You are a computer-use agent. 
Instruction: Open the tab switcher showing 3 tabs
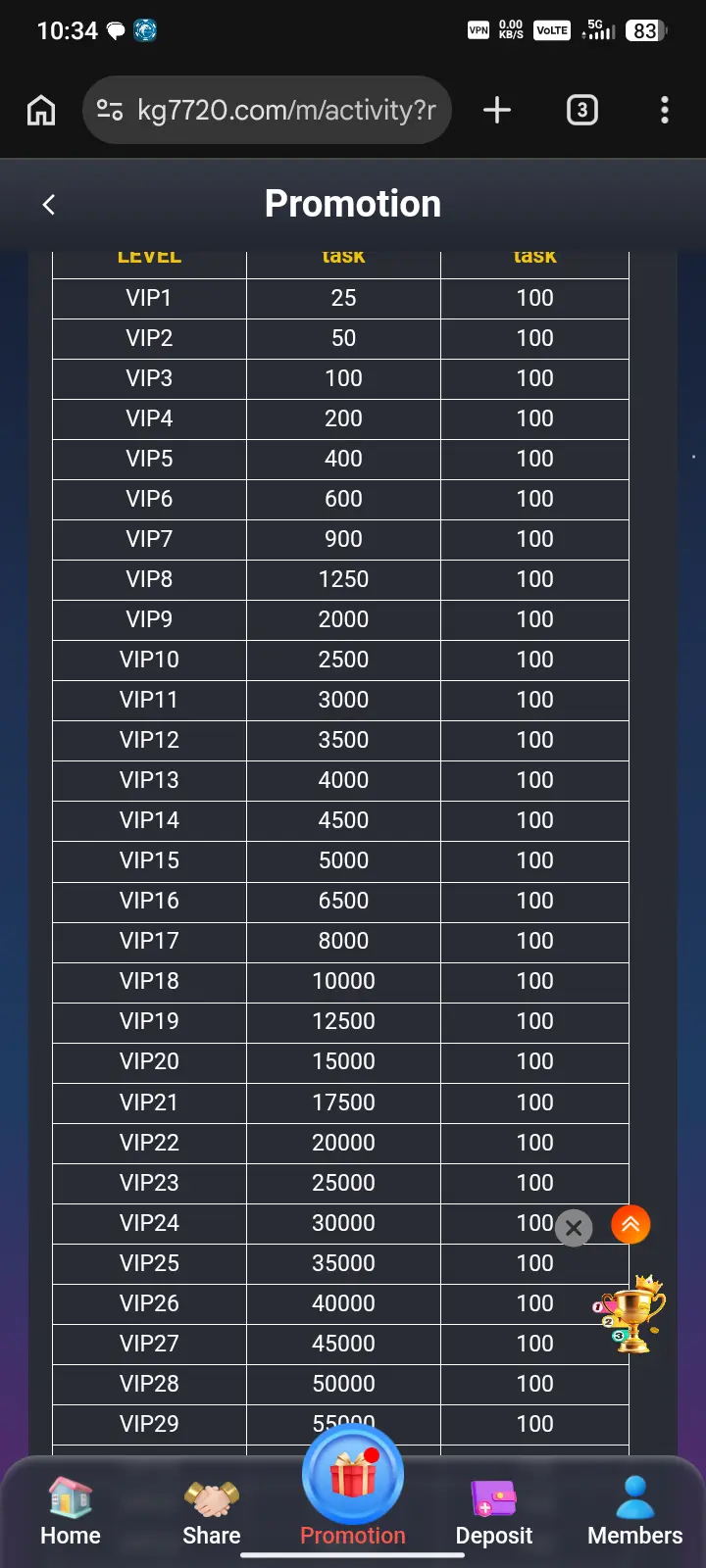point(582,110)
